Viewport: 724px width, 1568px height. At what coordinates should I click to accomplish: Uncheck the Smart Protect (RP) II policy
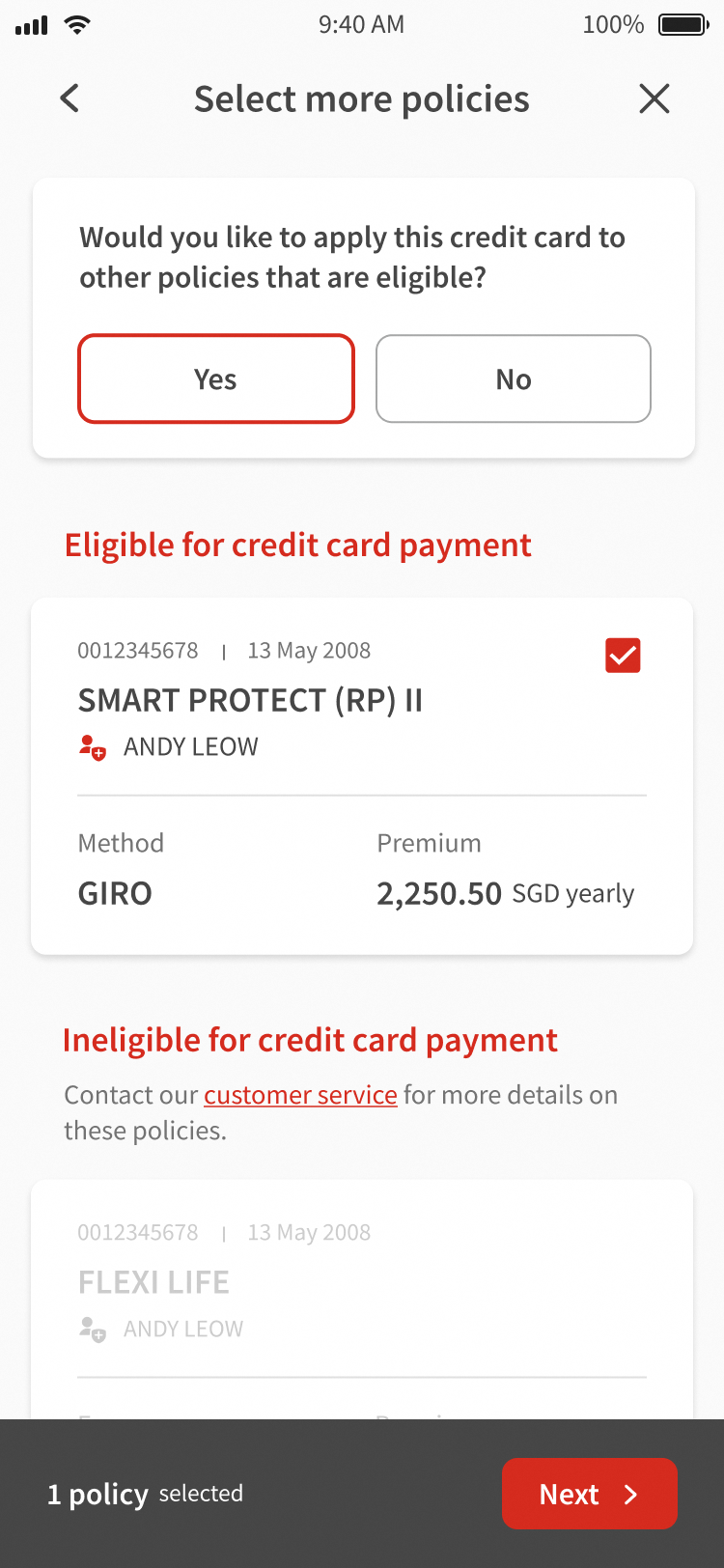coord(623,656)
